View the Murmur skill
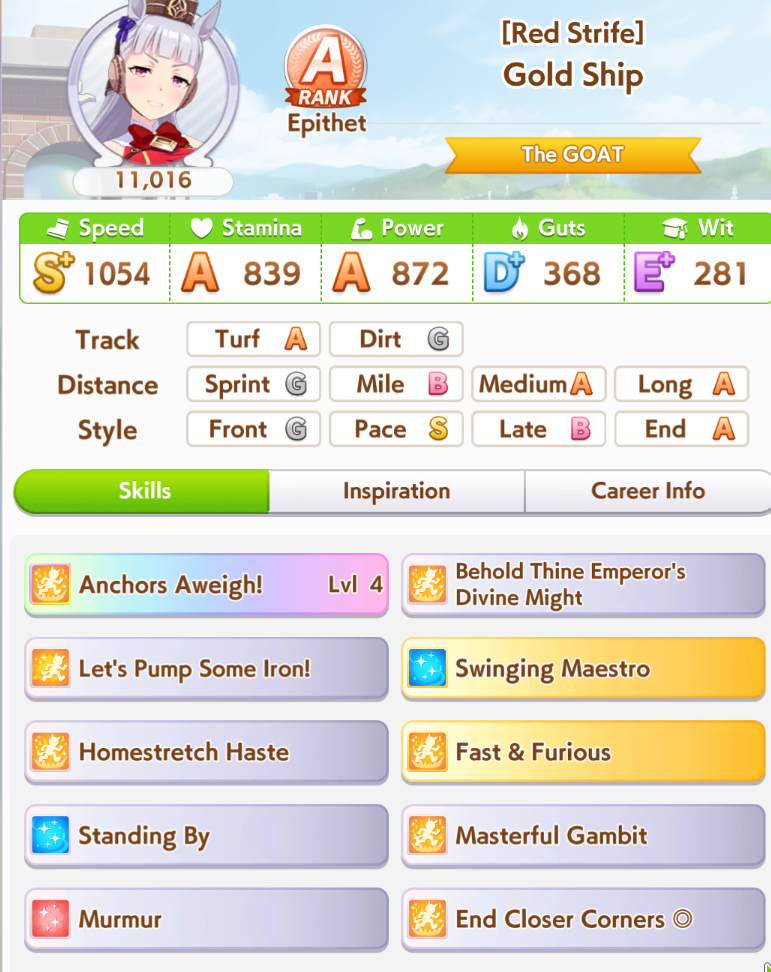Viewport: 771px width, 972px height. [x=206, y=919]
